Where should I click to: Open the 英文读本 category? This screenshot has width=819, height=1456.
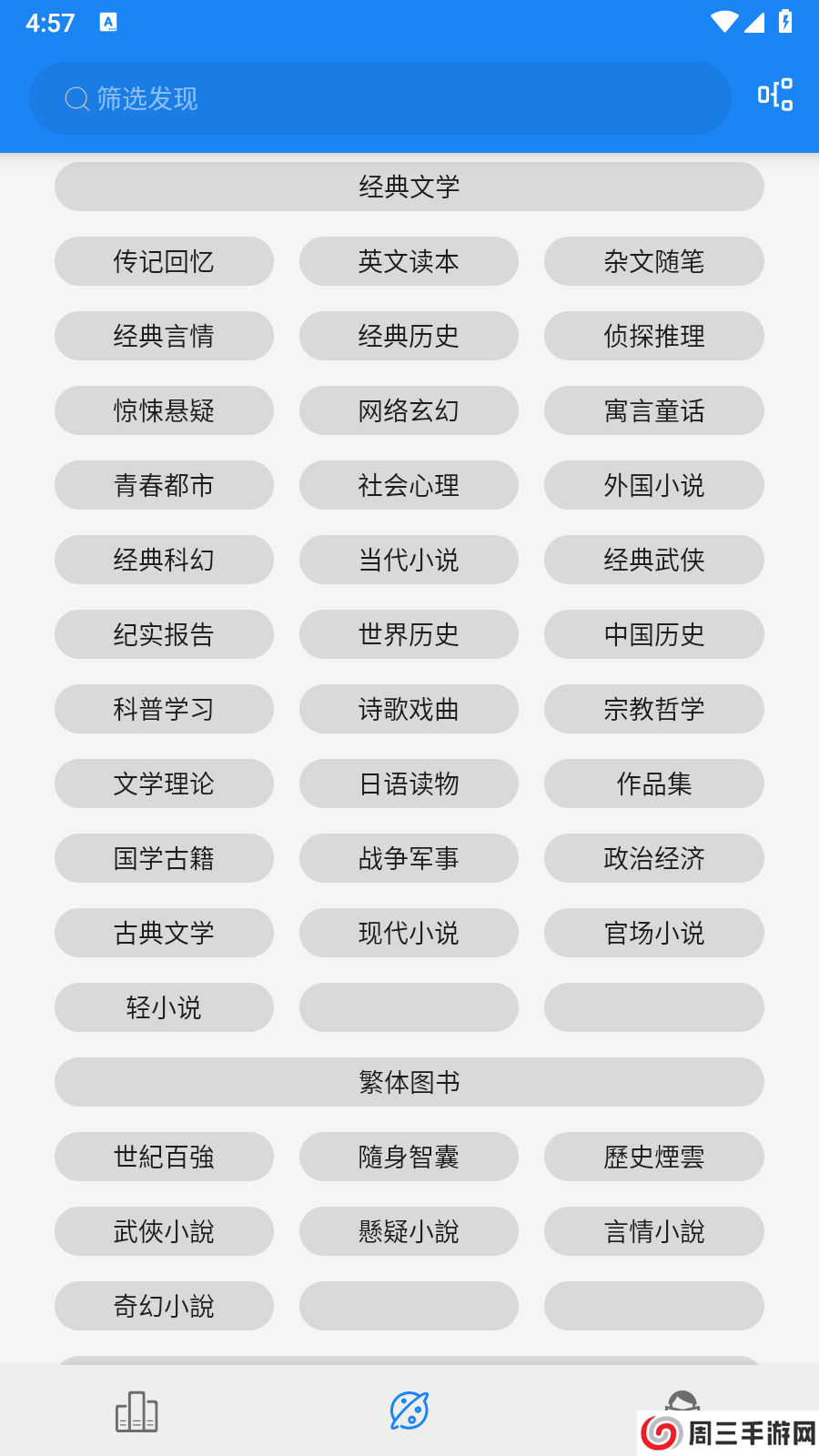(409, 261)
